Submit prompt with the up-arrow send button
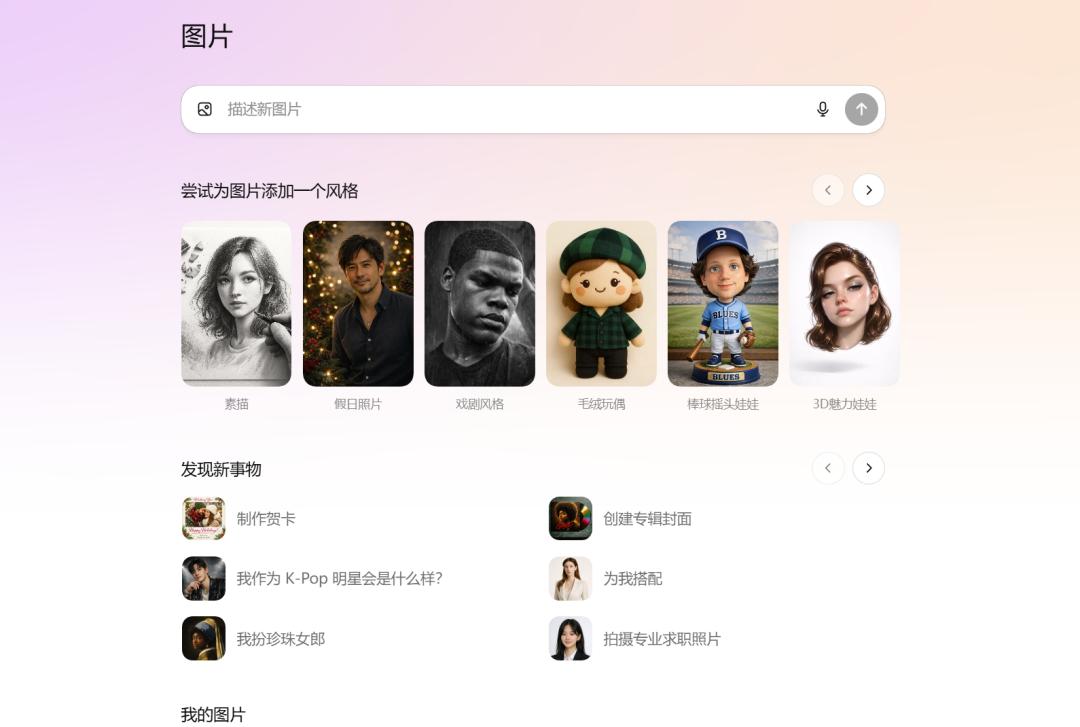The width and height of the screenshot is (1080, 727). coord(861,109)
